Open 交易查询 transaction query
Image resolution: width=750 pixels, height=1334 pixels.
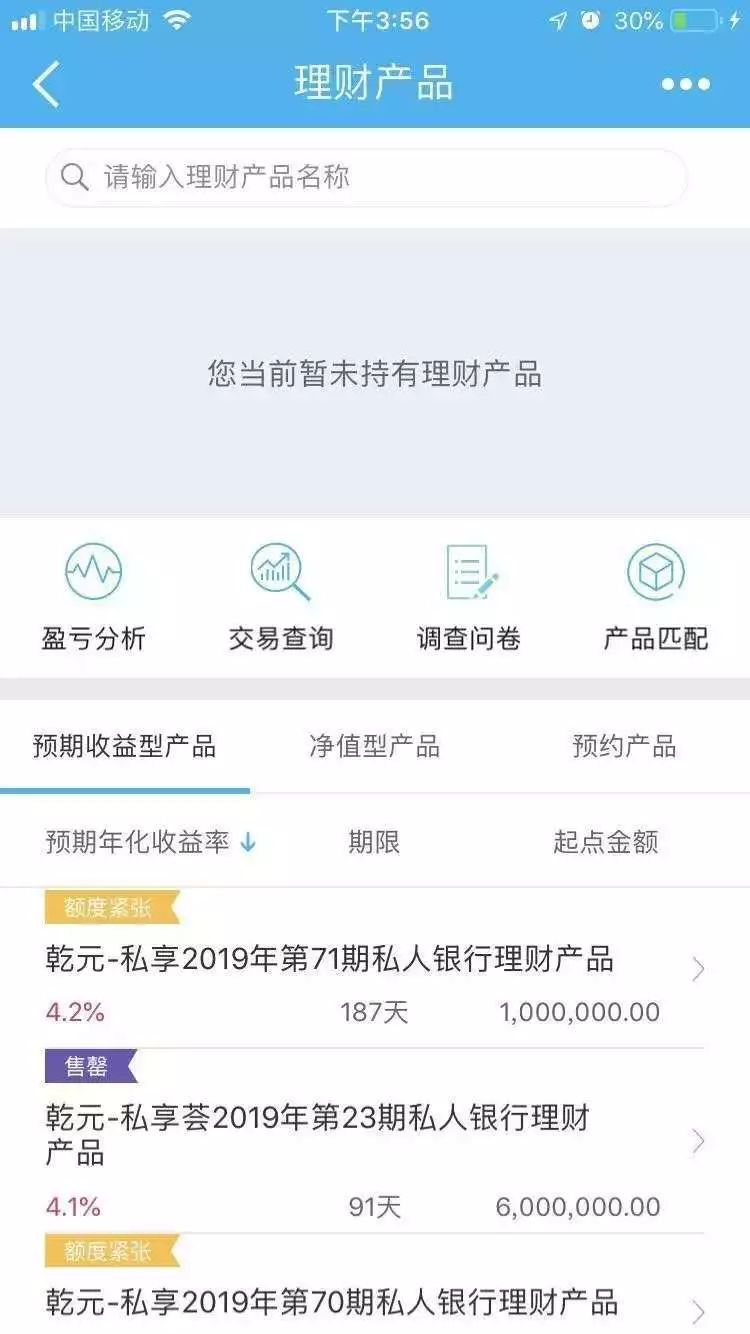280,597
